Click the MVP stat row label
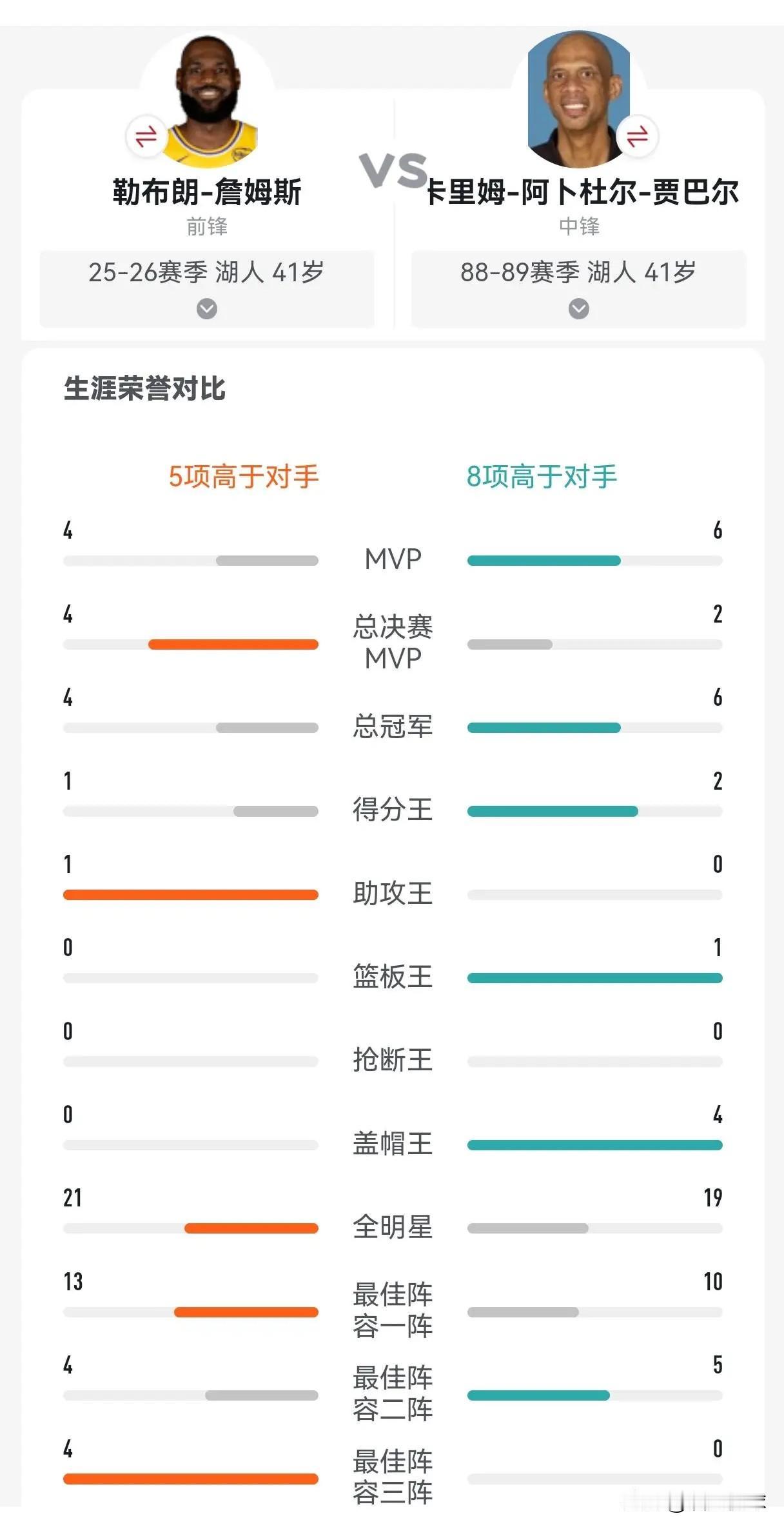This screenshot has width=784, height=1529. pos(392,559)
